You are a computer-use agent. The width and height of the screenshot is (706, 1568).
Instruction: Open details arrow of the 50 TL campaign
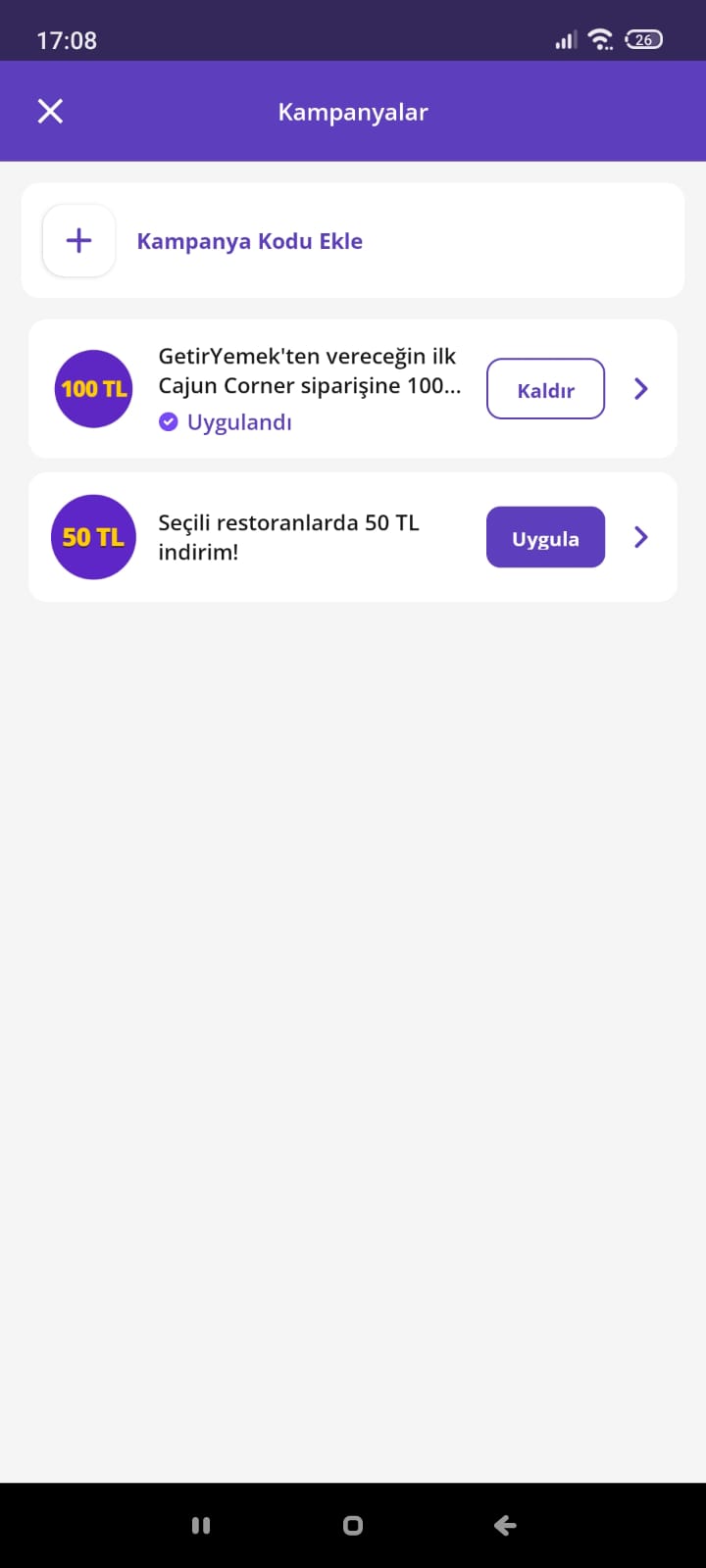pyautogui.click(x=641, y=537)
